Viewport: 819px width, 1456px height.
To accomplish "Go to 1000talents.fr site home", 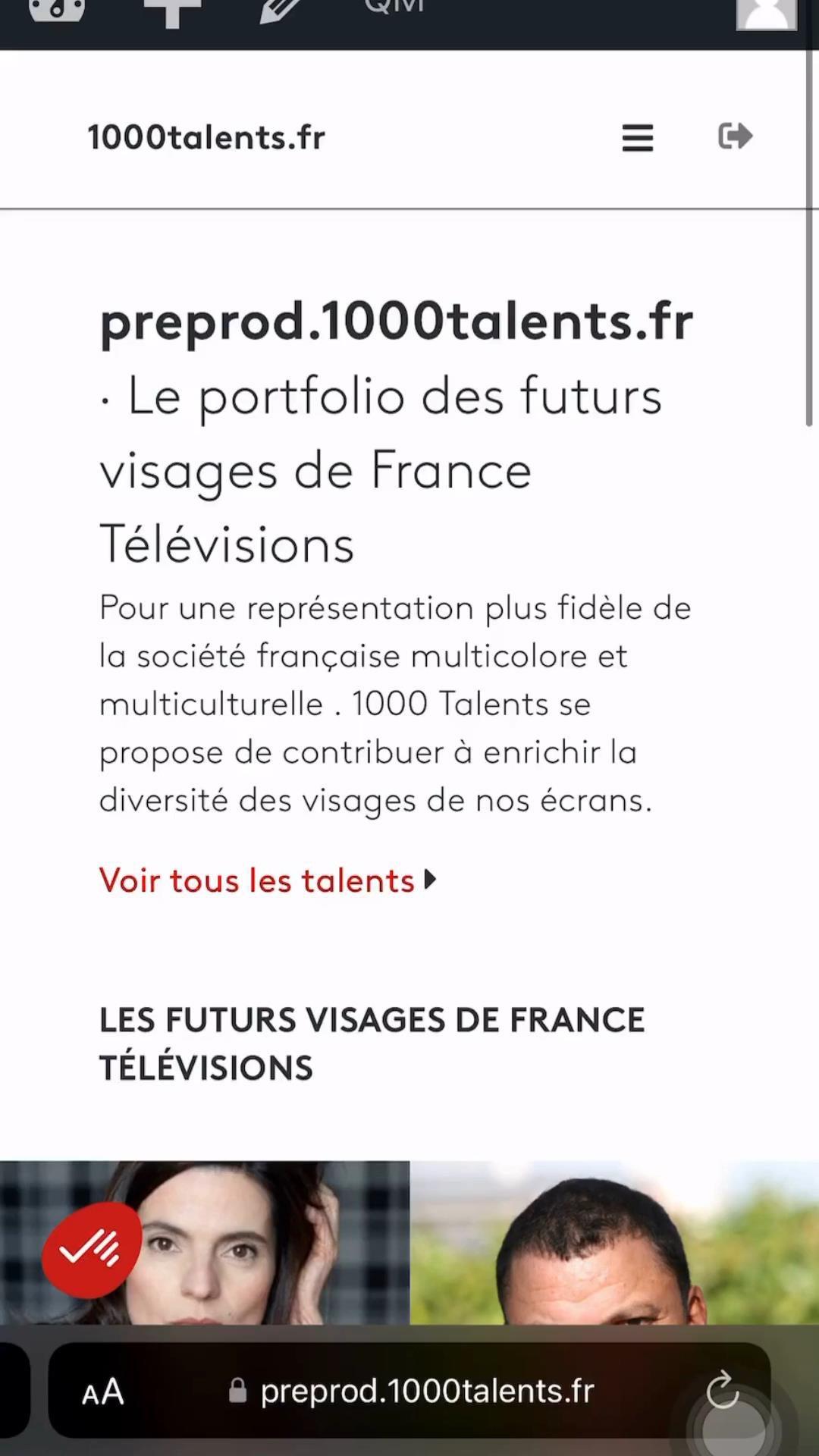I will click(x=206, y=137).
